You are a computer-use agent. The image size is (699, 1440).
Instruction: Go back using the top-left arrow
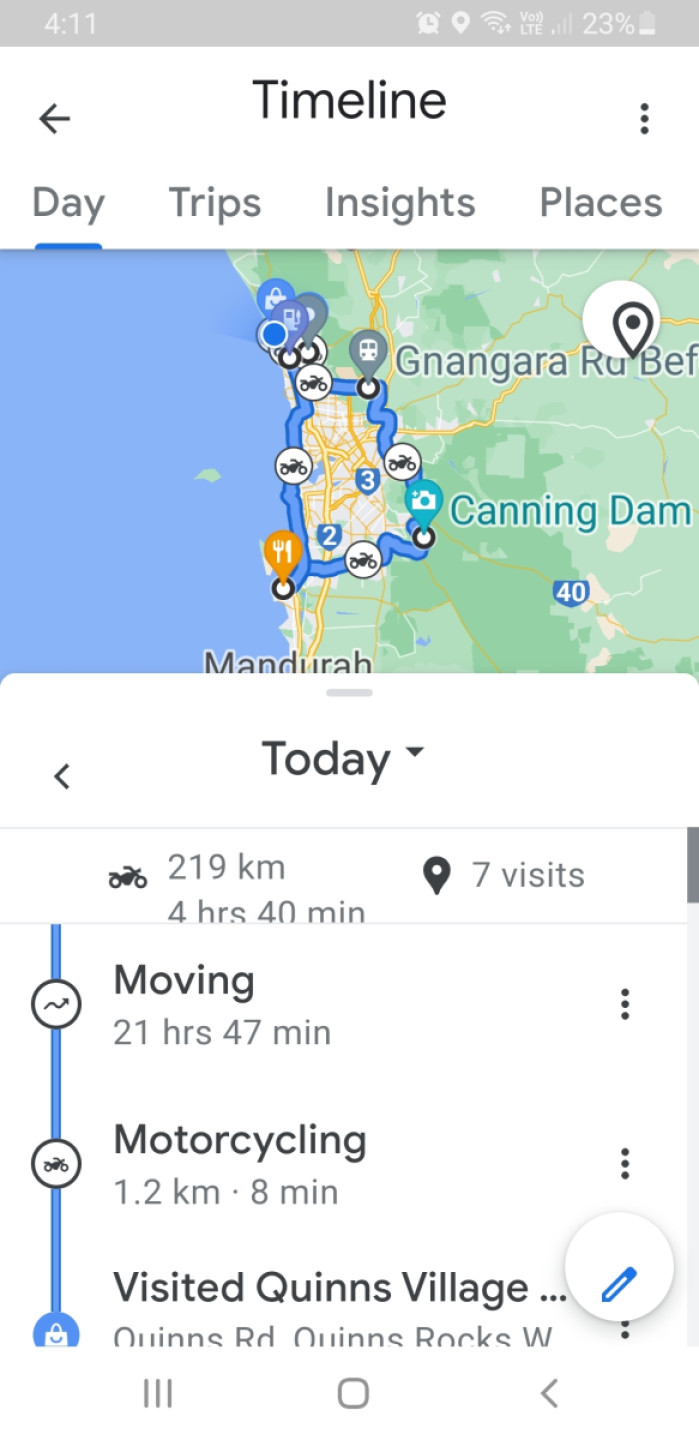(x=54, y=119)
